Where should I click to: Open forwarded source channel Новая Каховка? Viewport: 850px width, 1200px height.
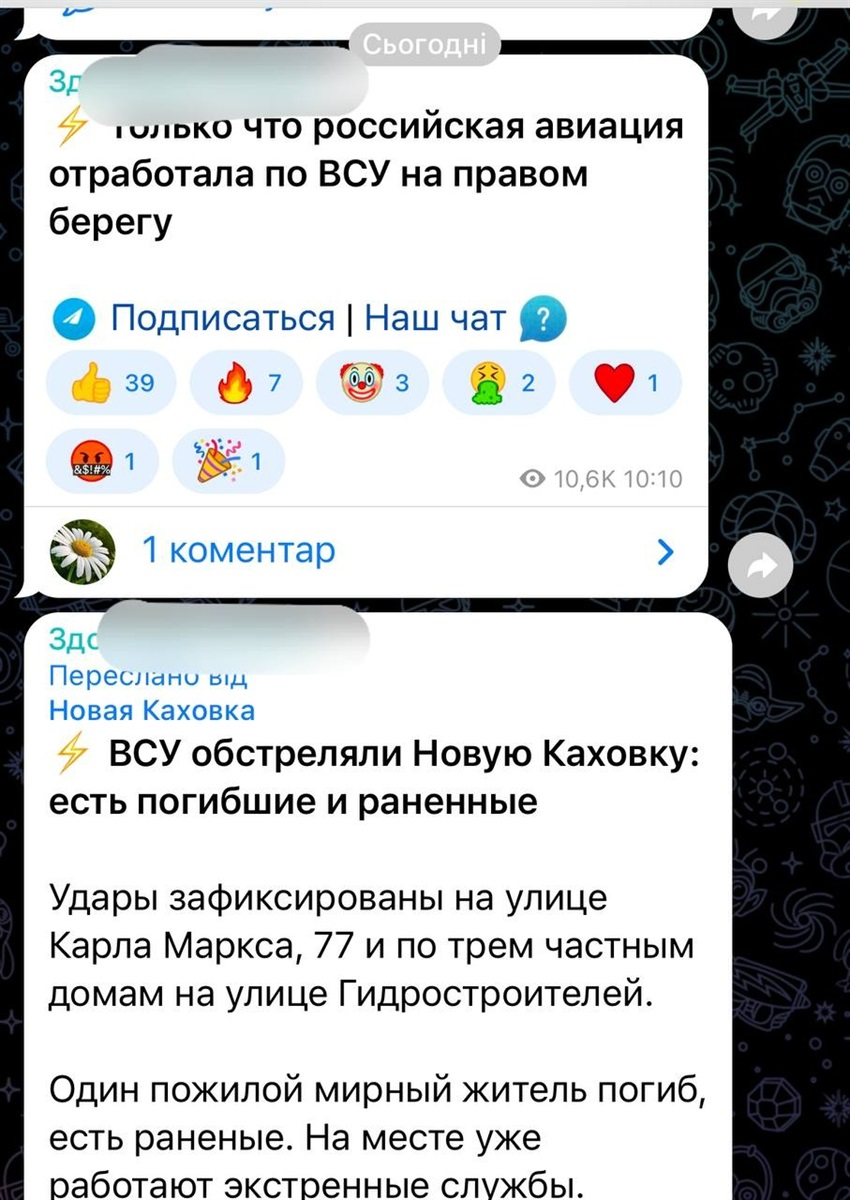(152, 711)
